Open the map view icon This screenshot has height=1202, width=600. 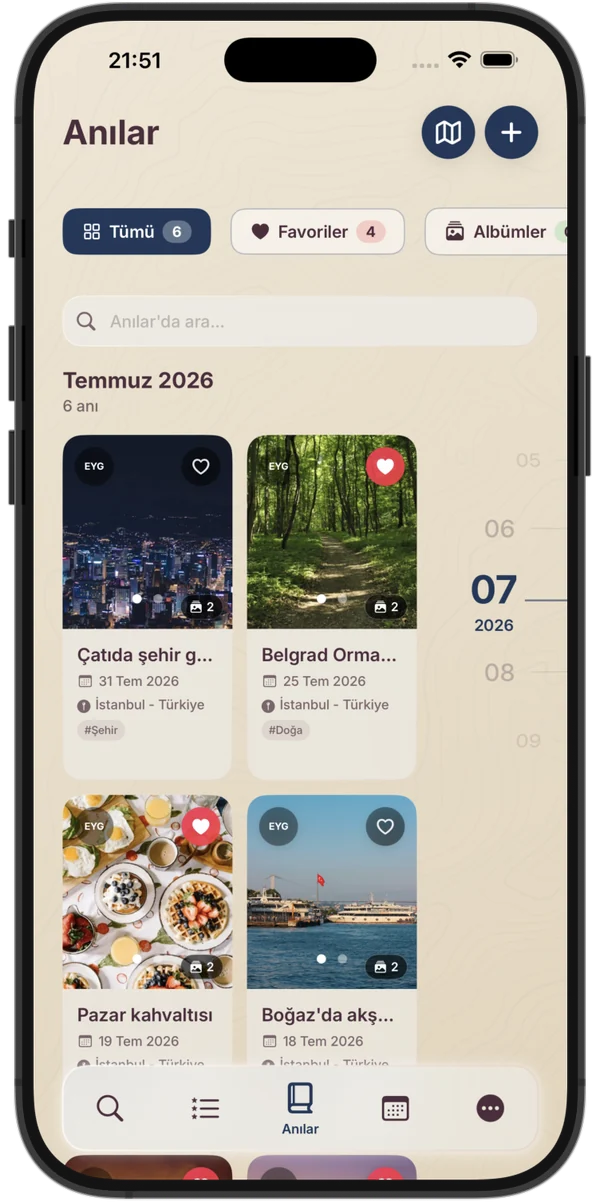coord(448,133)
